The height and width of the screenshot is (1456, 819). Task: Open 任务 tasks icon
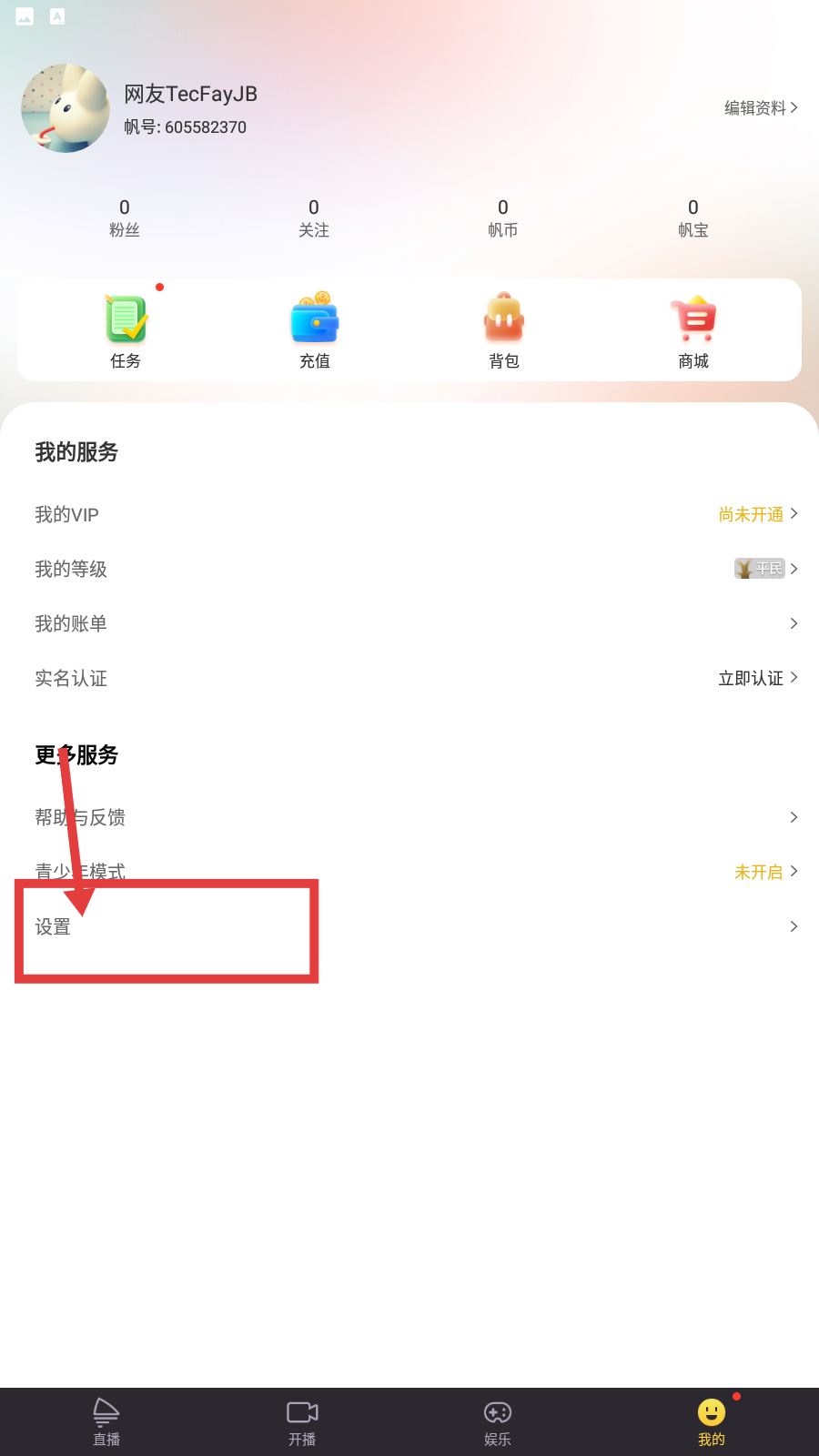pyautogui.click(x=126, y=330)
